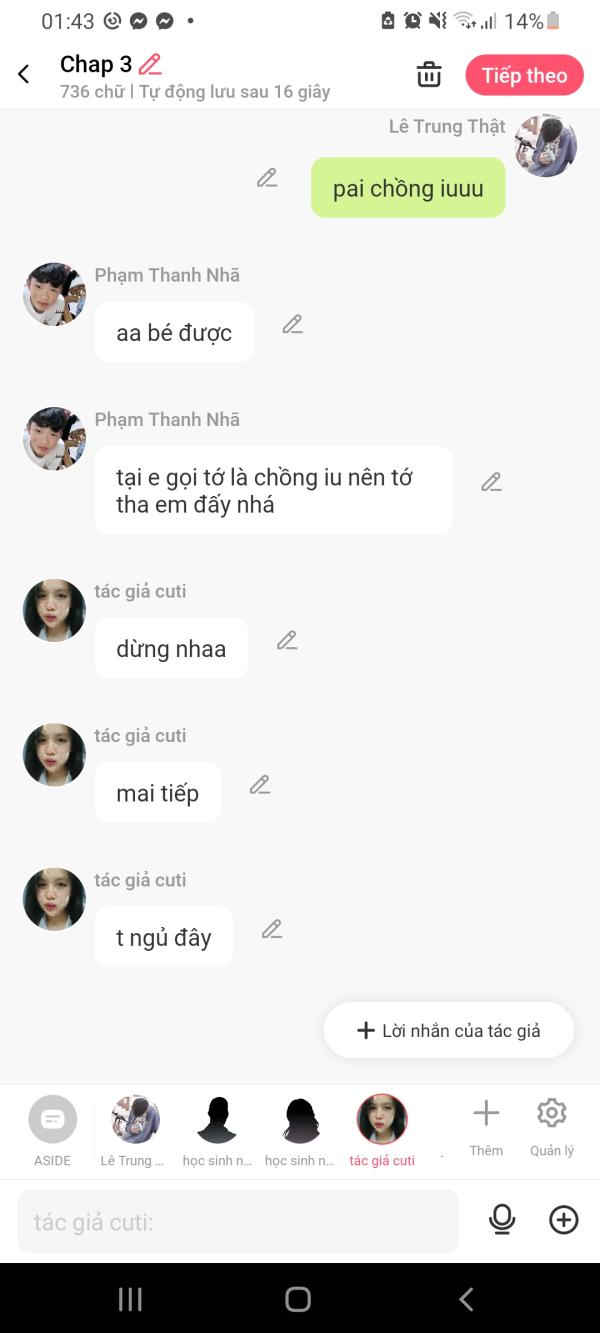Image resolution: width=600 pixels, height=1333 pixels.
Task: Edit the Chap 3 chapter title
Action: [150, 65]
